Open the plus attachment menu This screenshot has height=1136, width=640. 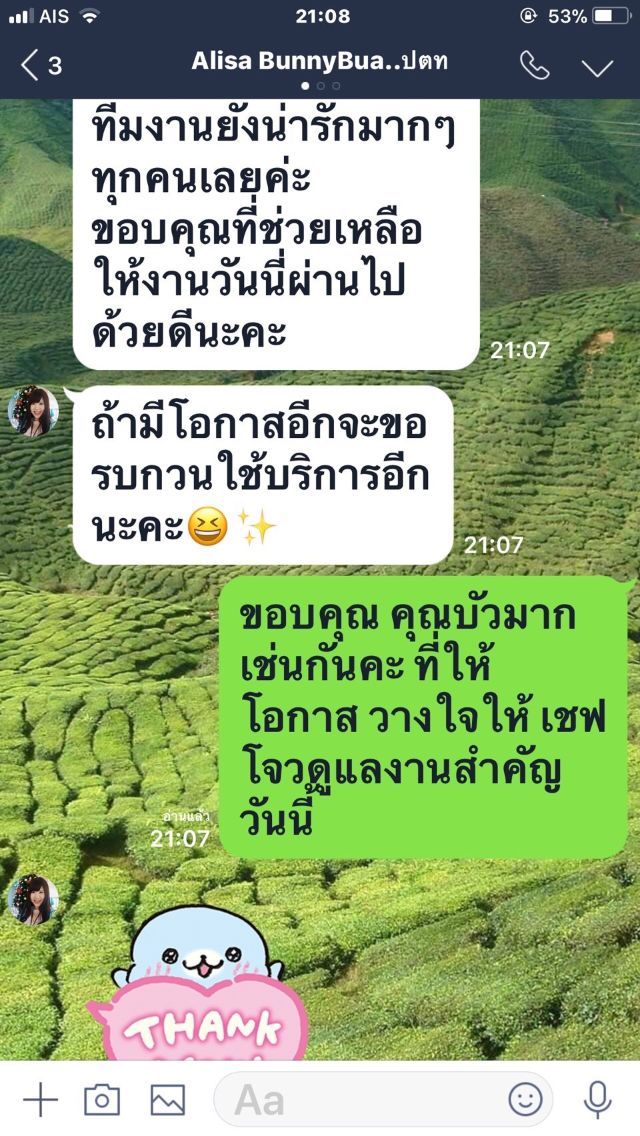pyautogui.click(x=40, y=1100)
